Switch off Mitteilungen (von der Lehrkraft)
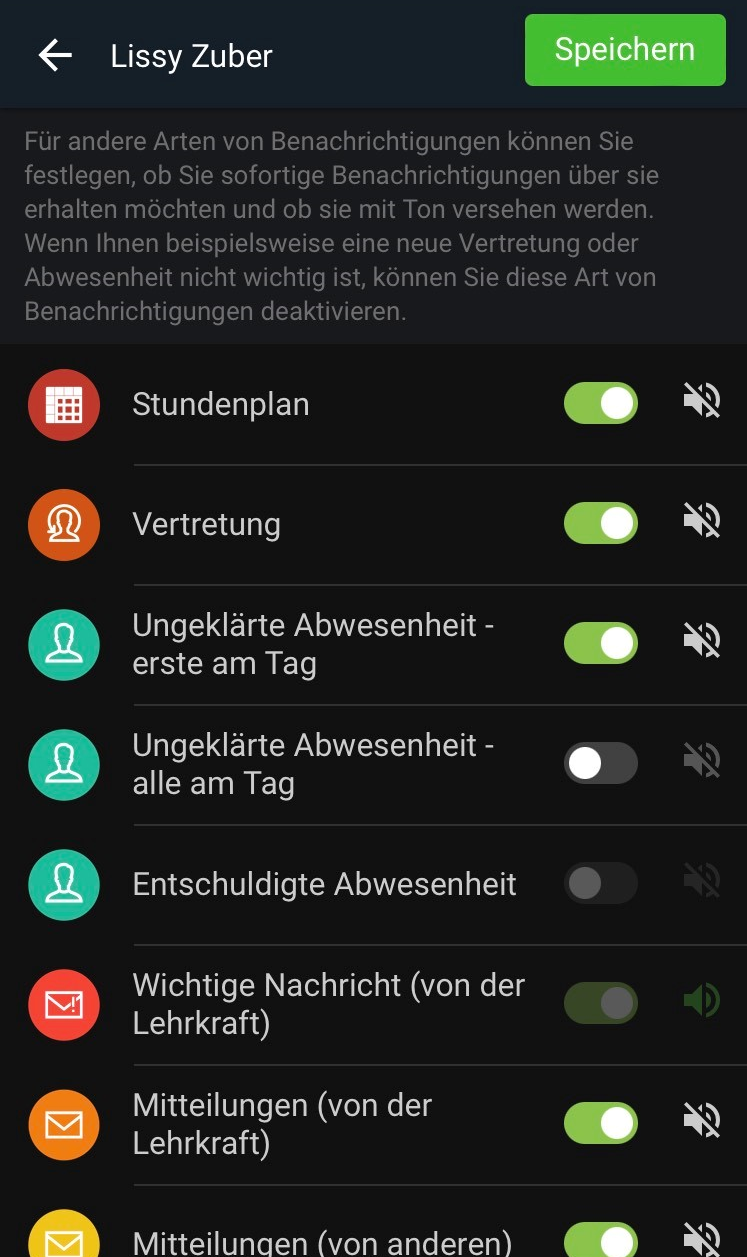 [601, 1123]
